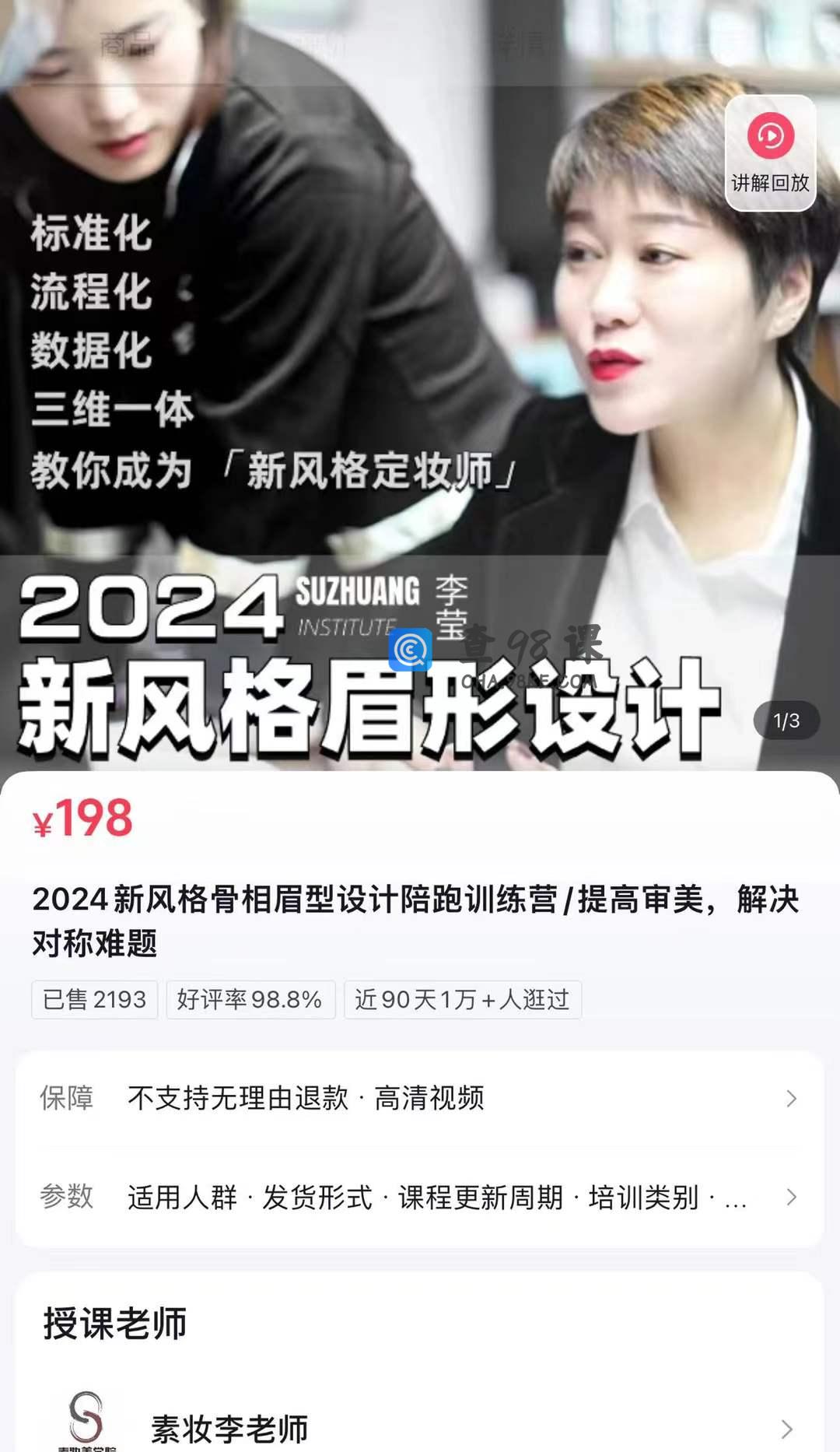Open the 参数 course parameters row

[420, 1197]
